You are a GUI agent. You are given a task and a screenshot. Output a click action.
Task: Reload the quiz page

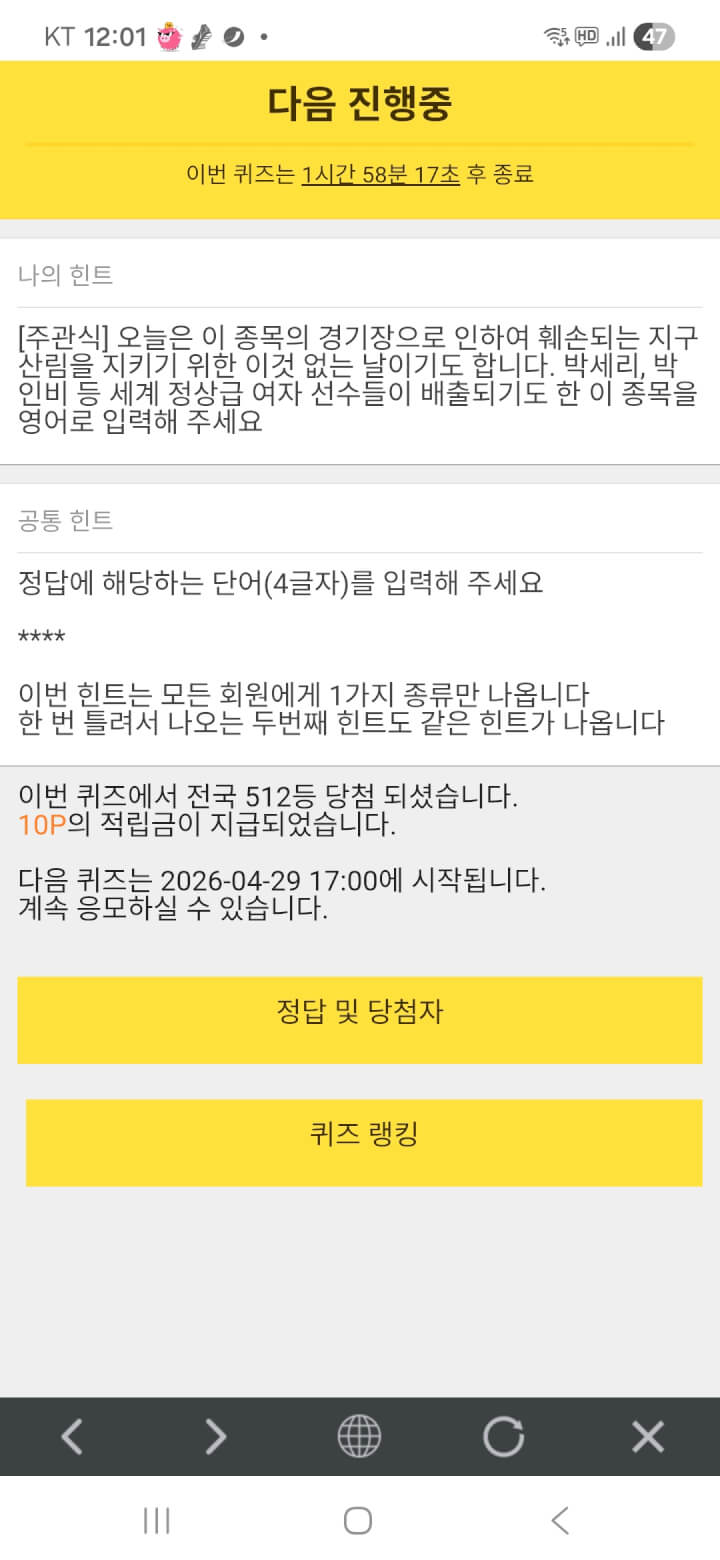tap(503, 1437)
